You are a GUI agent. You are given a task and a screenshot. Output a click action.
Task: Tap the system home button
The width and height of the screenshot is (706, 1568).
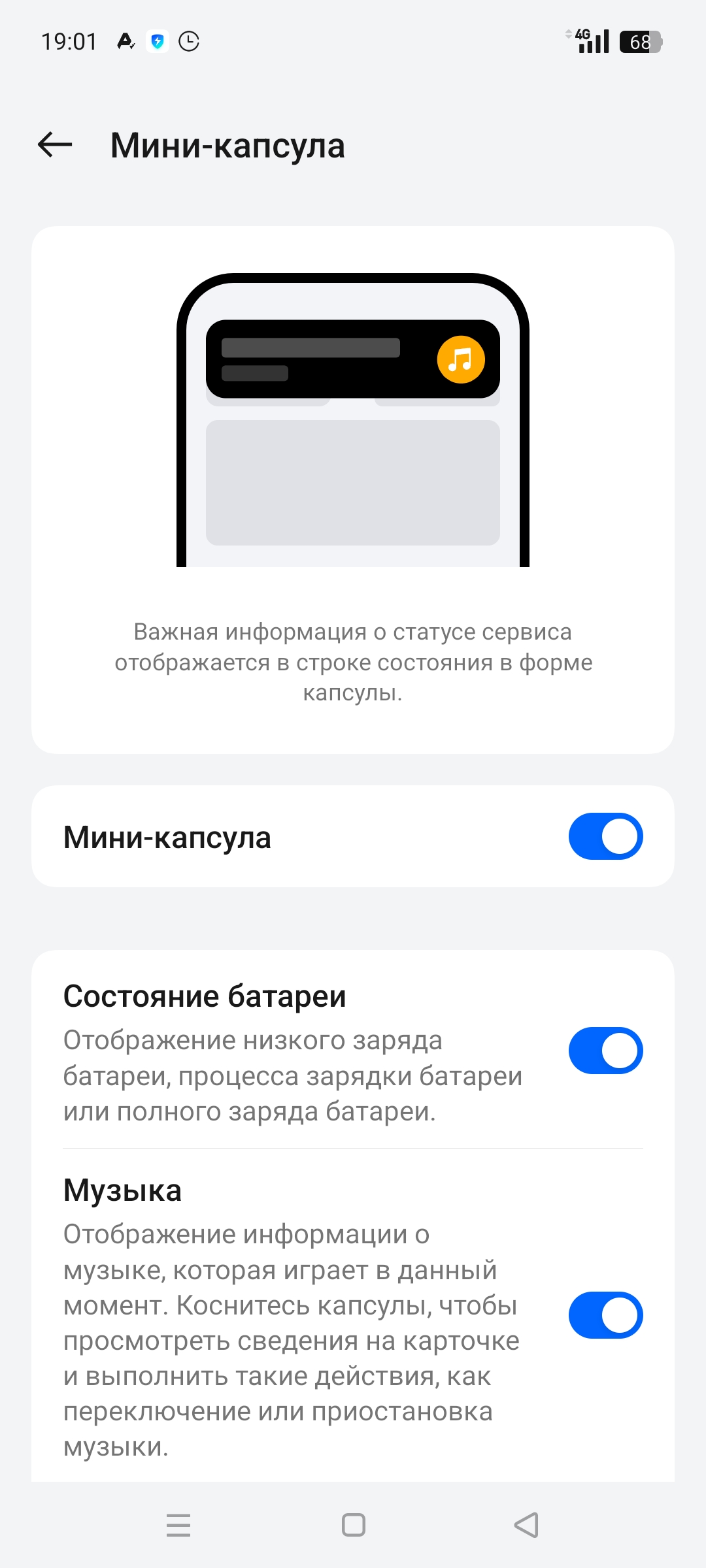pyautogui.click(x=354, y=1525)
